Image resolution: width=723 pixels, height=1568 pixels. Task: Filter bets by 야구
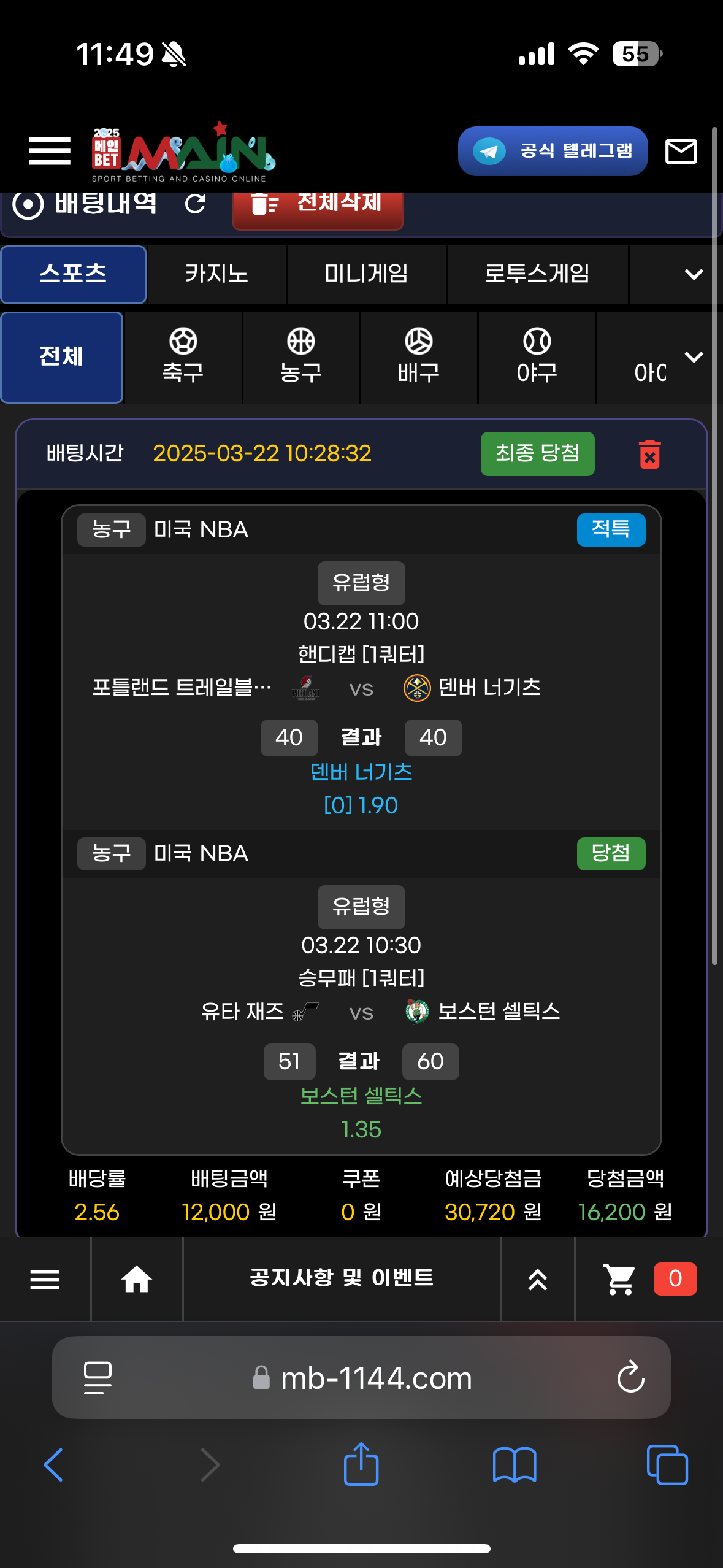tap(537, 357)
